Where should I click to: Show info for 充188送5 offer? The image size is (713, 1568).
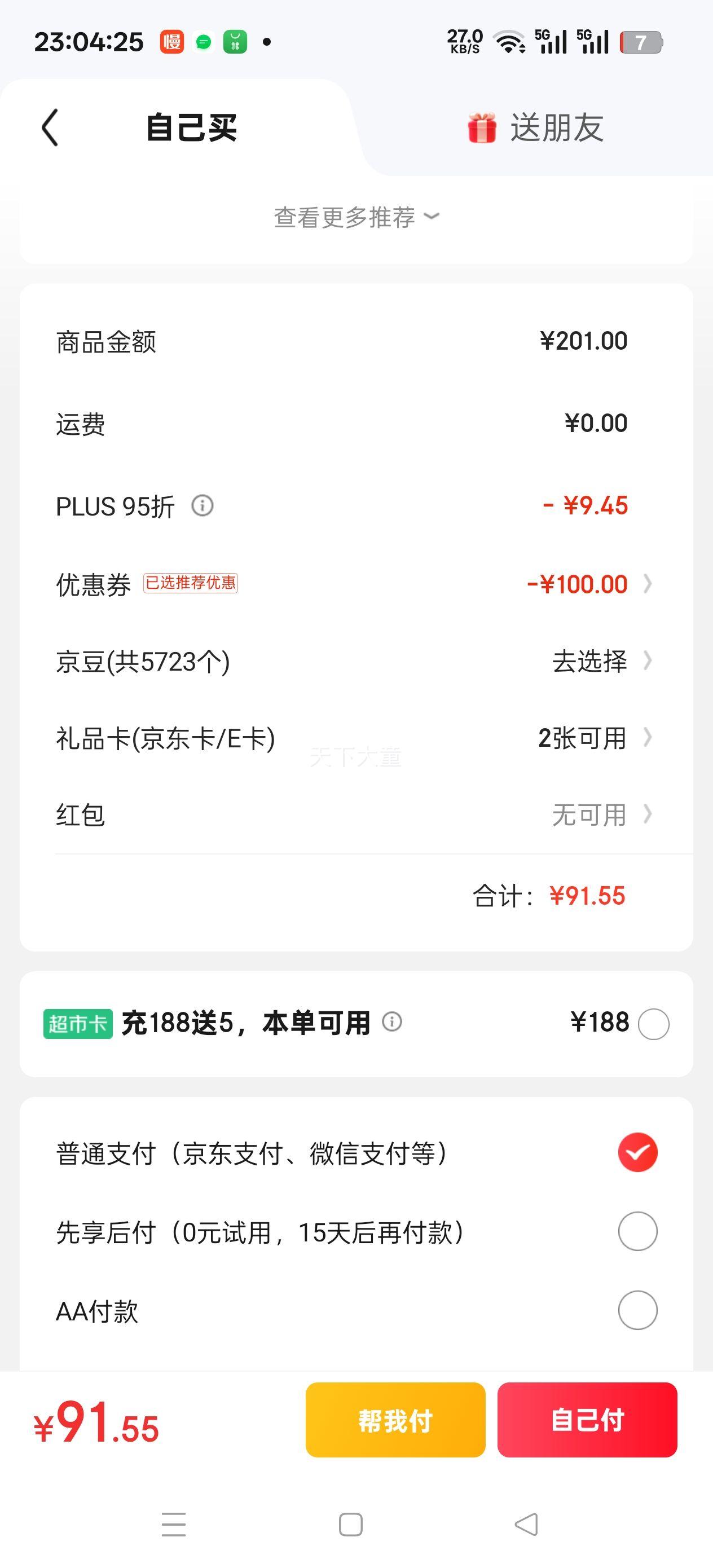(x=392, y=1021)
